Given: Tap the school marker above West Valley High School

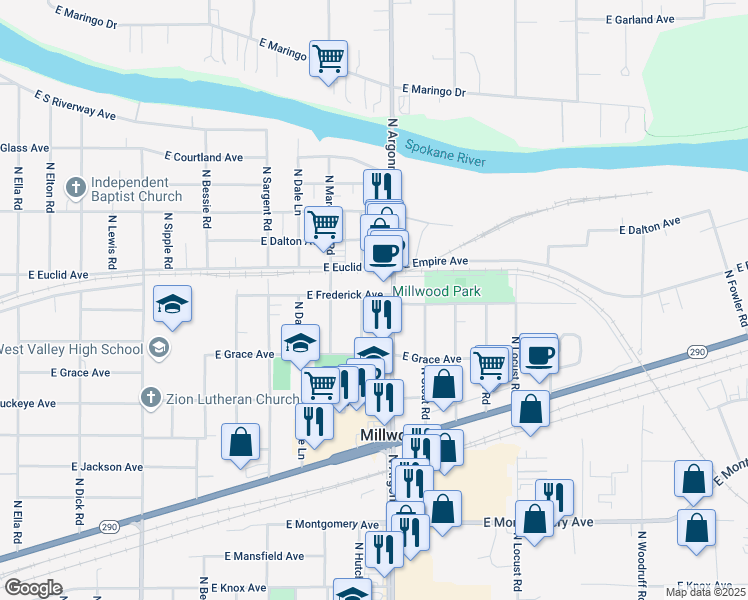Looking at the screenshot, I should (172, 304).
